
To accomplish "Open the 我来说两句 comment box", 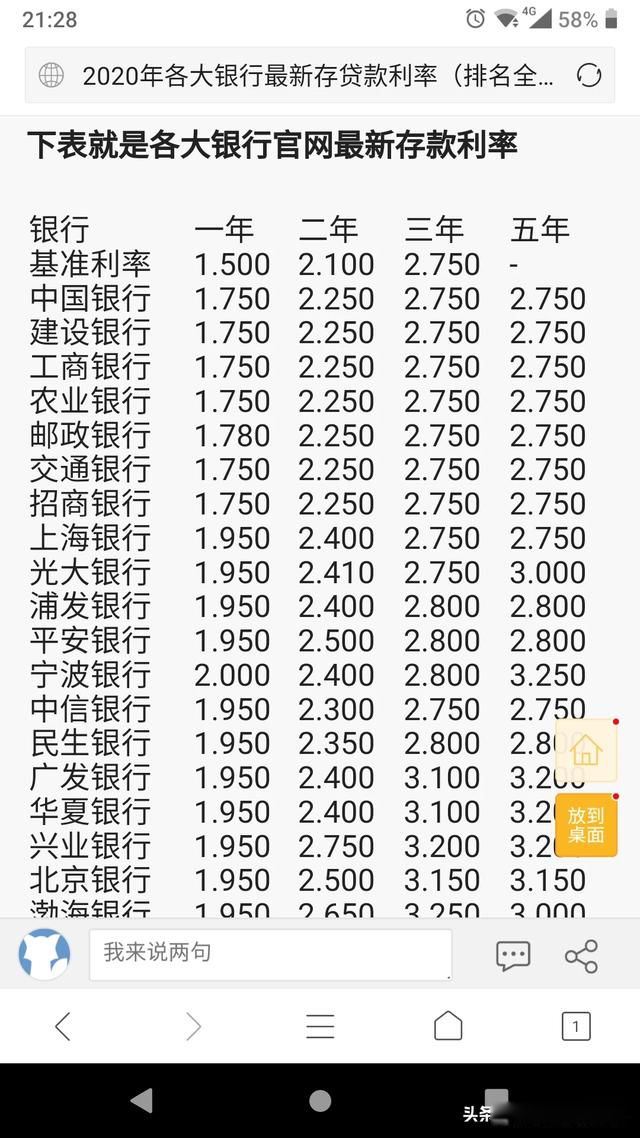I will pyautogui.click(x=270, y=954).
